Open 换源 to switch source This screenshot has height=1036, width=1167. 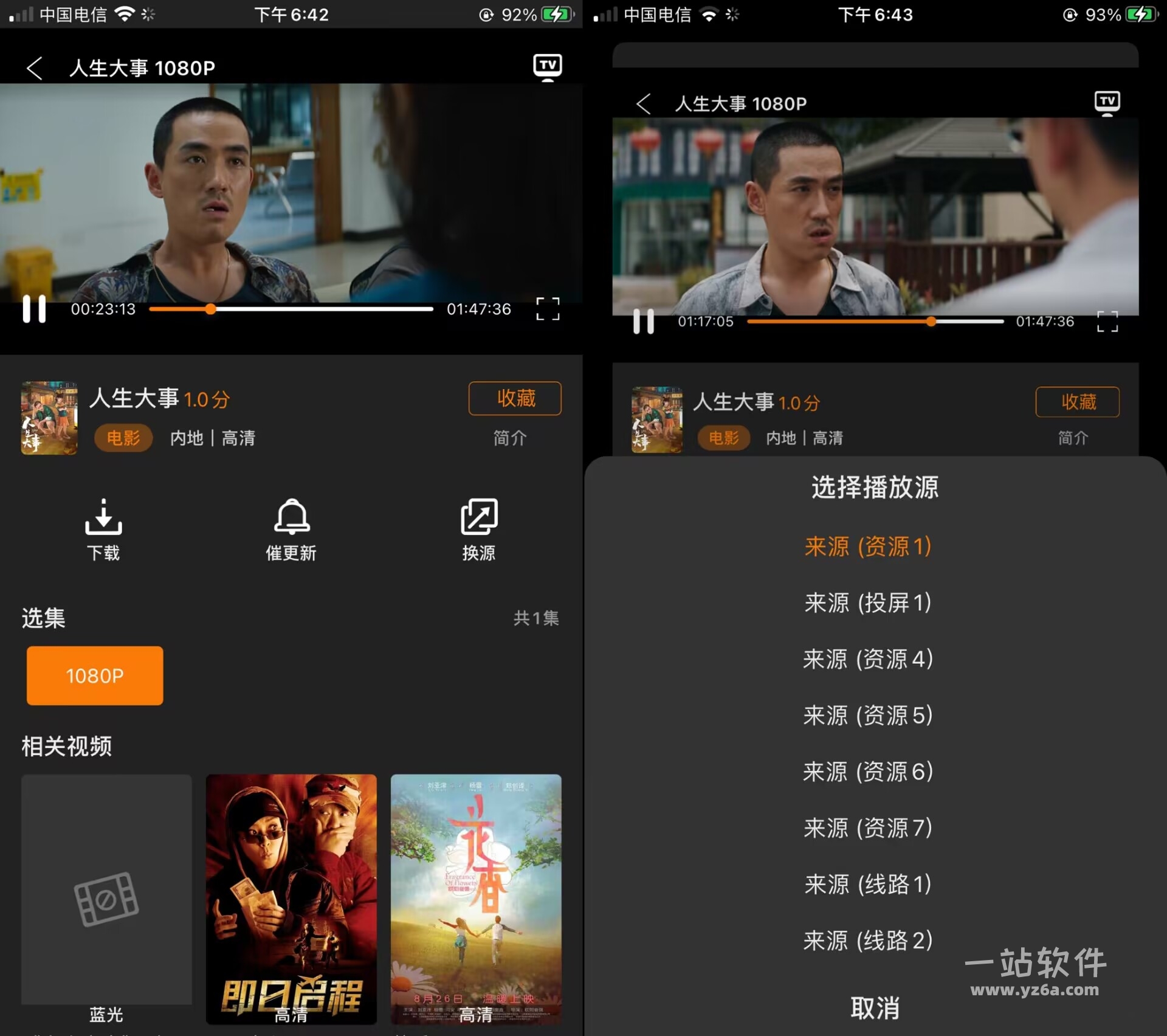tap(479, 530)
